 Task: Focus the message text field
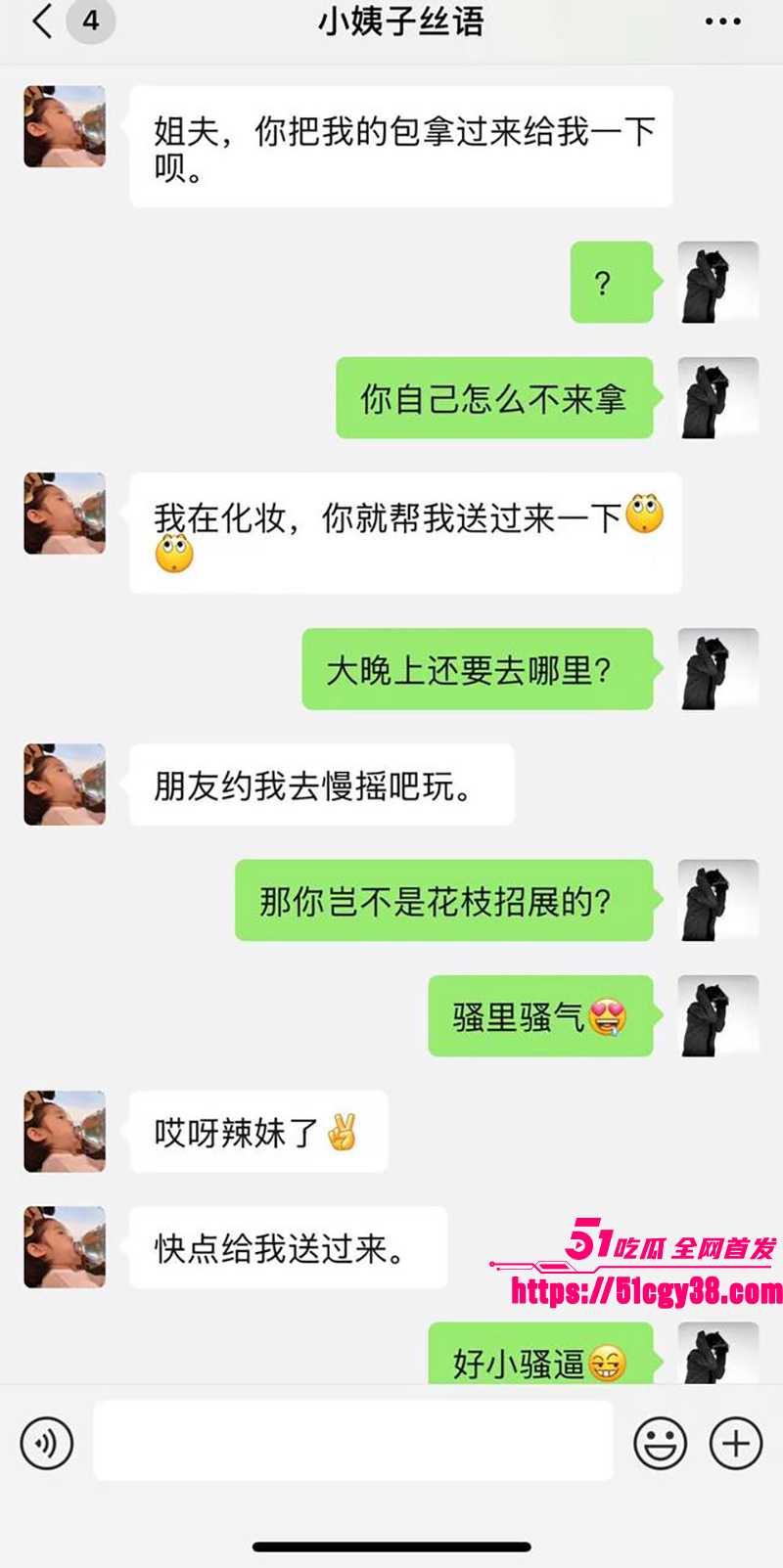click(352, 1441)
